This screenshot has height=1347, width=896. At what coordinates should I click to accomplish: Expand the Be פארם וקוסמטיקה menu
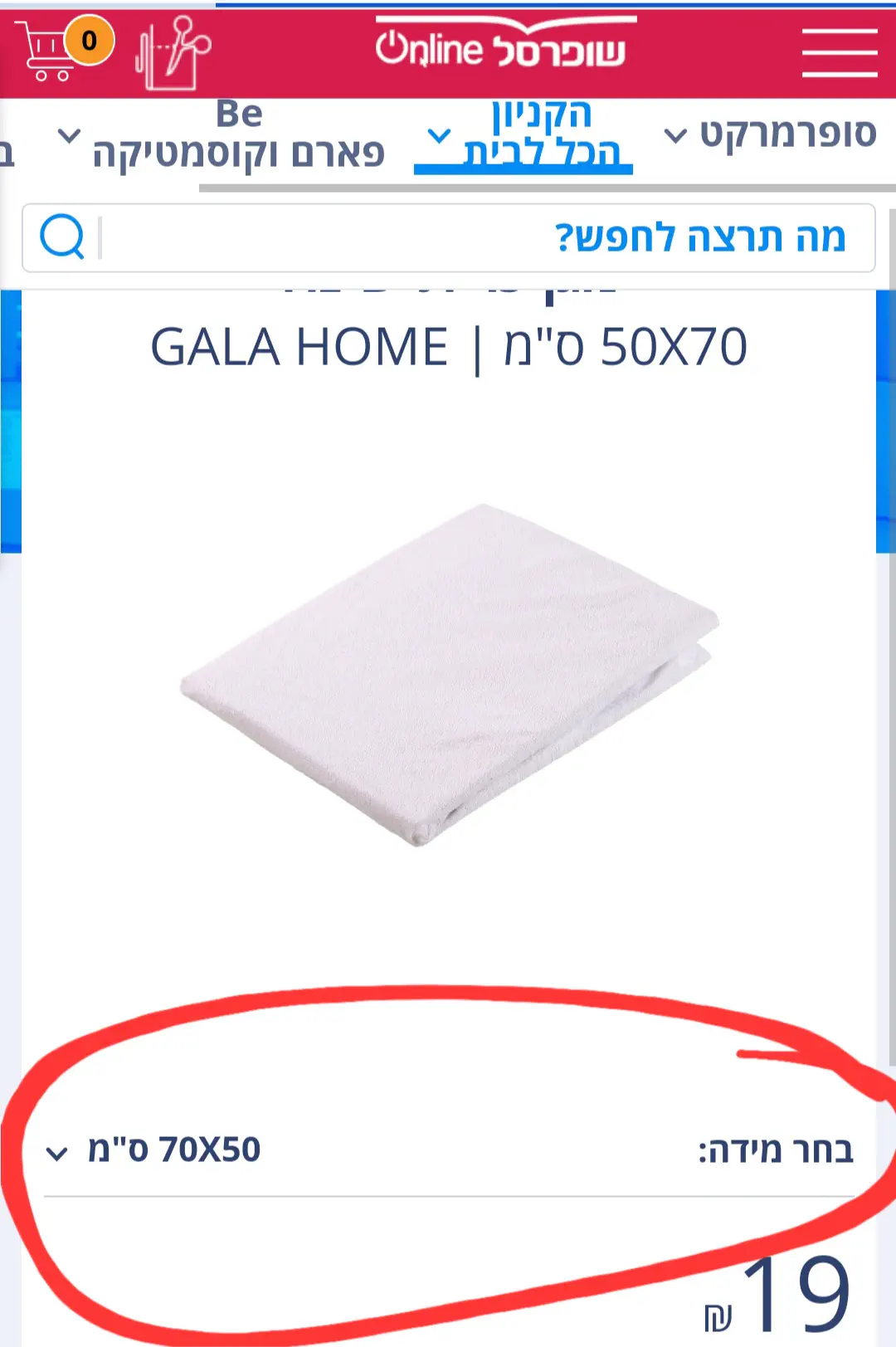[224, 136]
